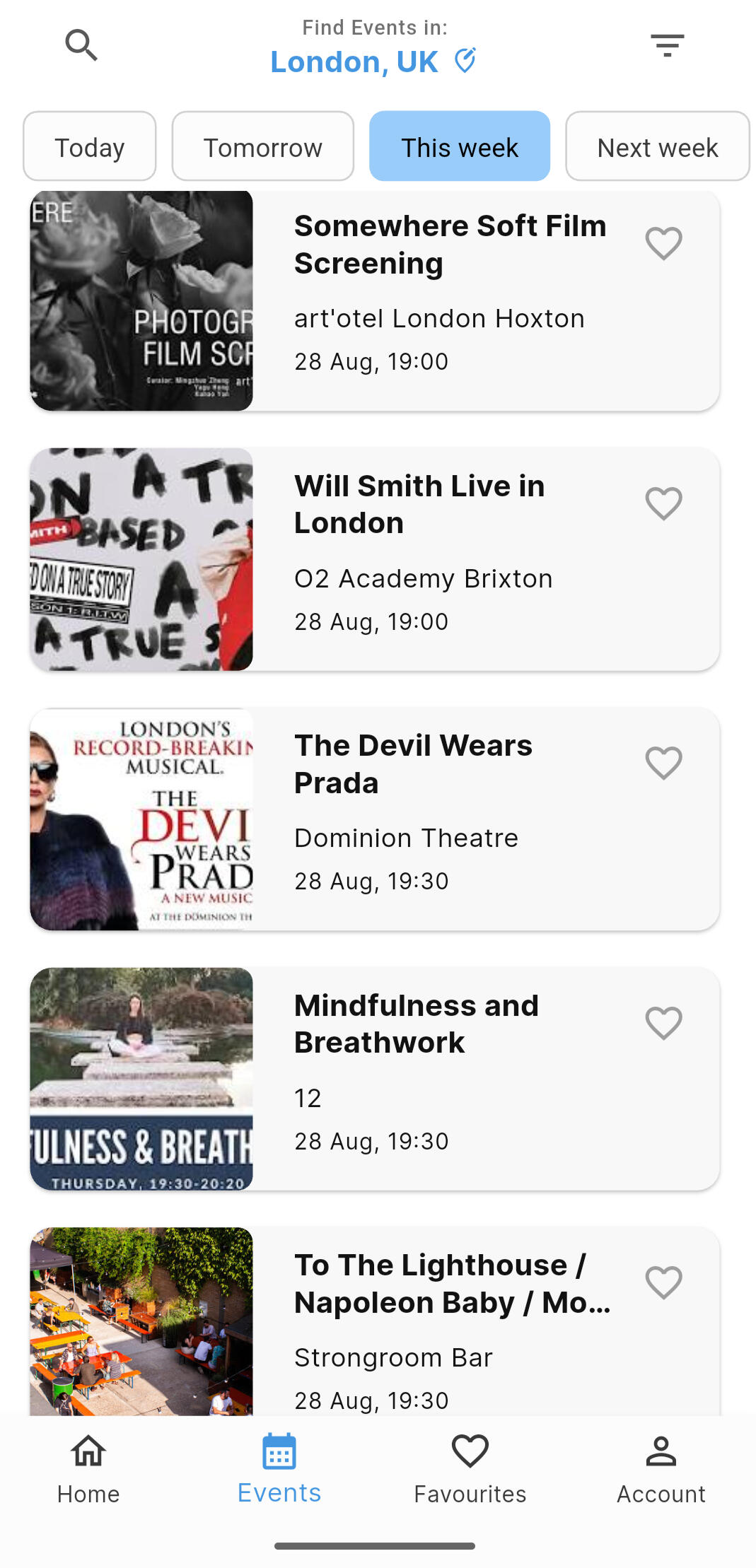
Task: Select the This week chip
Action: [x=460, y=147]
